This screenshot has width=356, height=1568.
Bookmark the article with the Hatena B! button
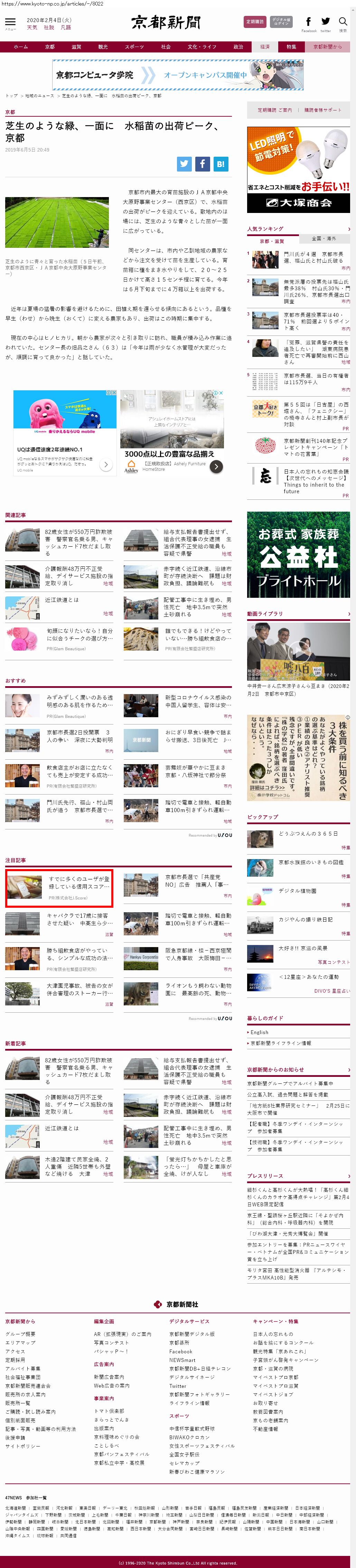(221, 164)
